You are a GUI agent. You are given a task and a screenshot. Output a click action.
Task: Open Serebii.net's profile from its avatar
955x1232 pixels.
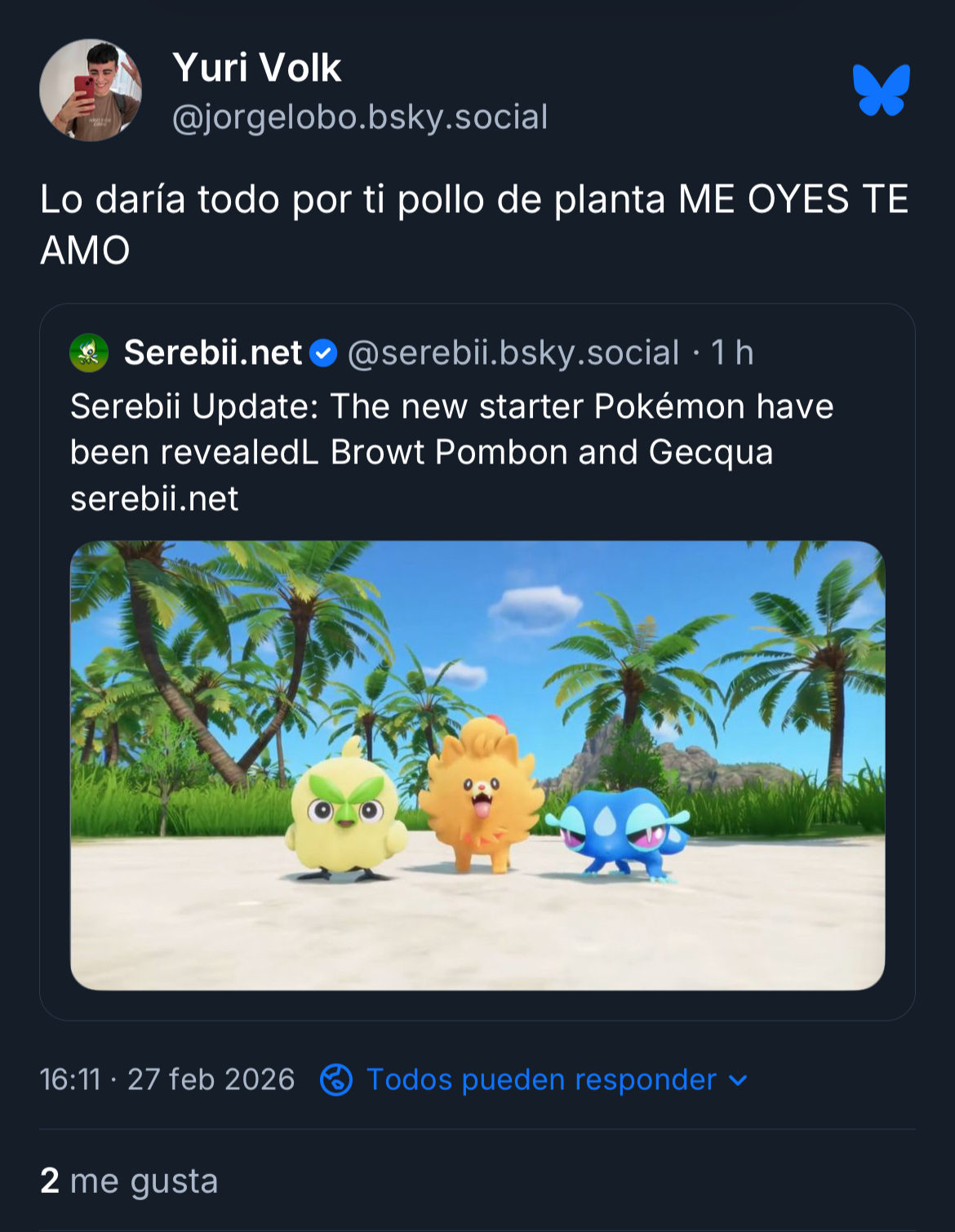pyautogui.click(x=89, y=353)
